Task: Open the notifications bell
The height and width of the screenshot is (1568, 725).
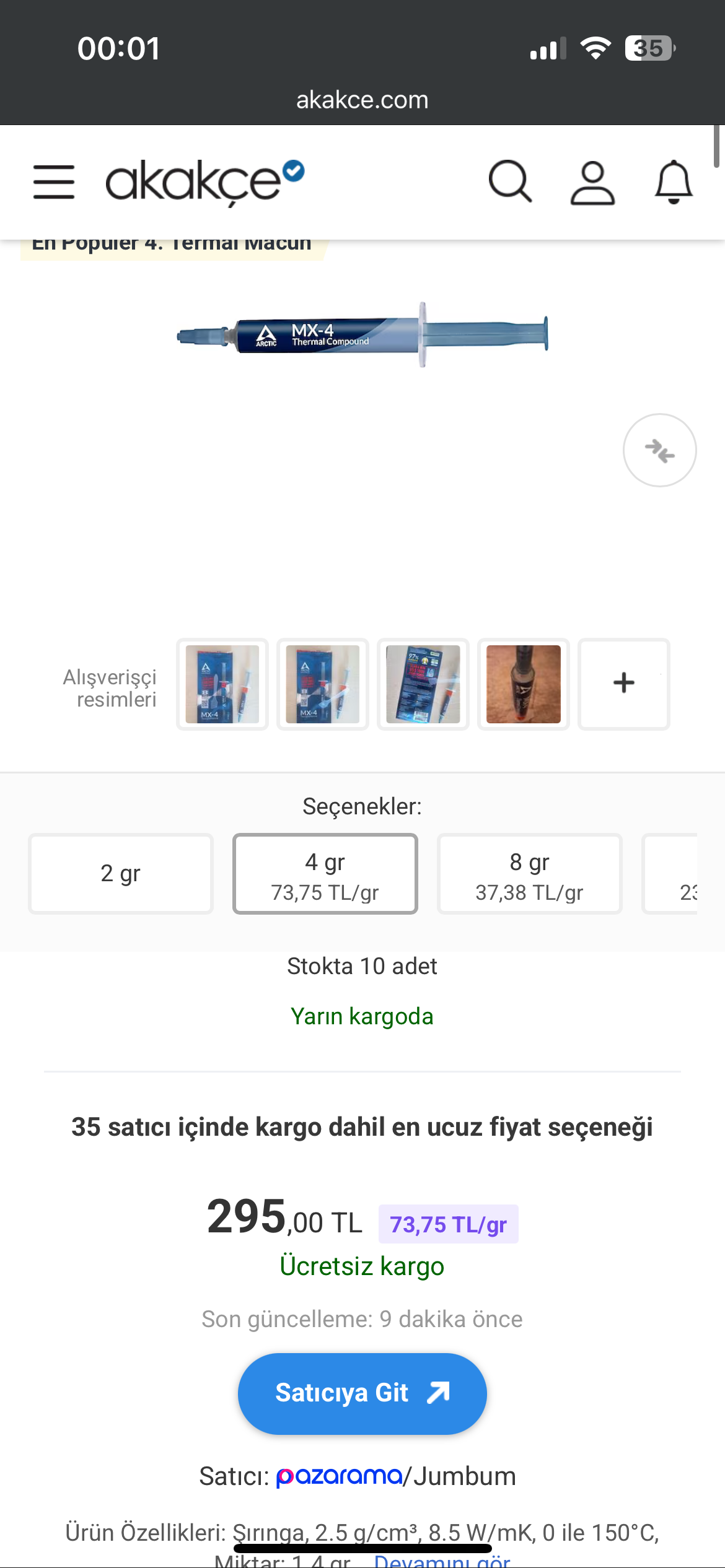Action: (x=674, y=182)
